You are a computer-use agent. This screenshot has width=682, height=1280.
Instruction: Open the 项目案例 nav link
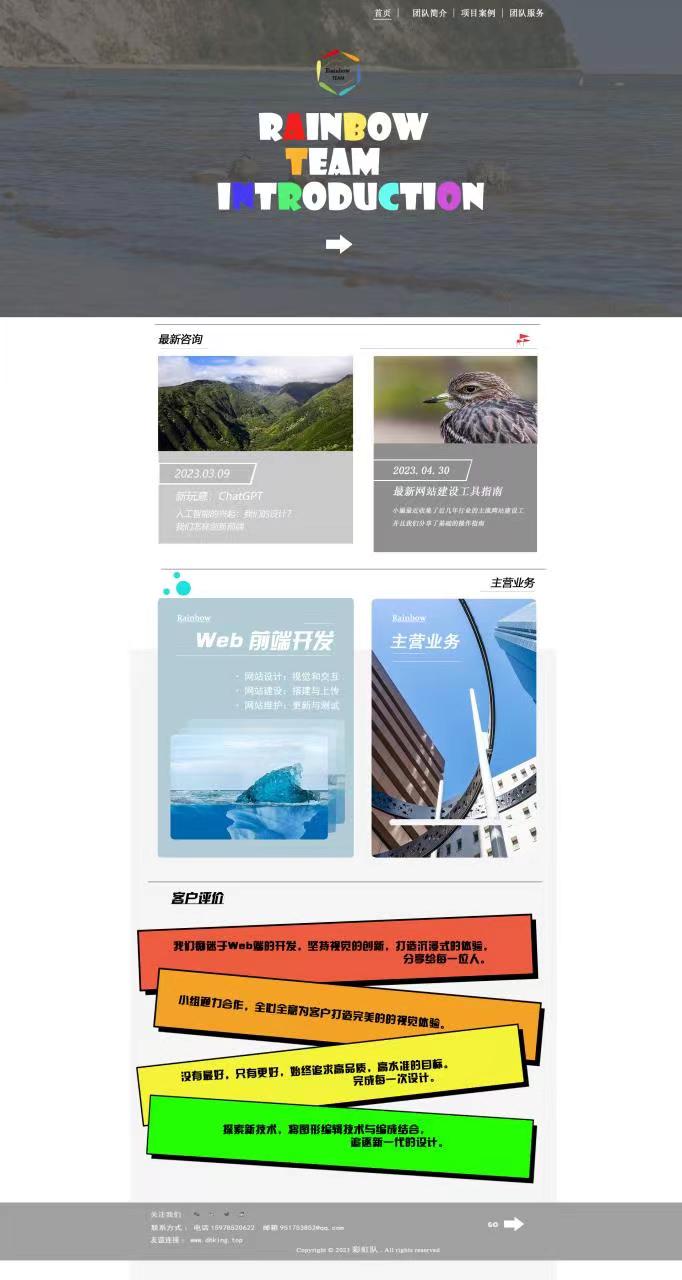(x=477, y=13)
